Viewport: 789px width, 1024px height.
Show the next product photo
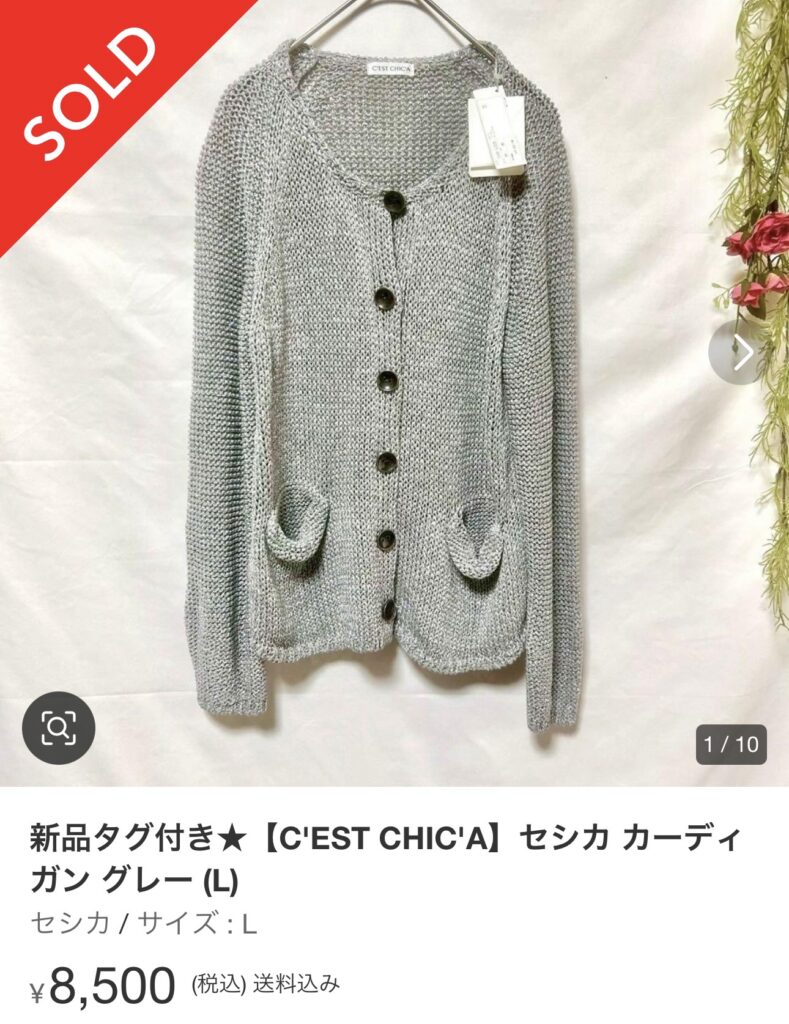point(742,352)
